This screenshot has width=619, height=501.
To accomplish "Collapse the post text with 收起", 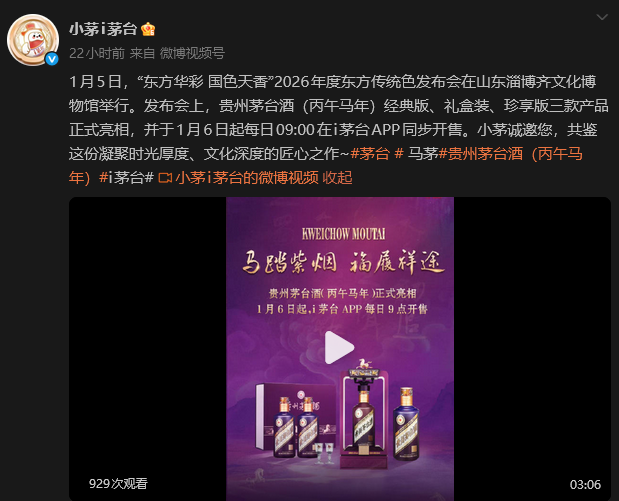I will click(338, 177).
